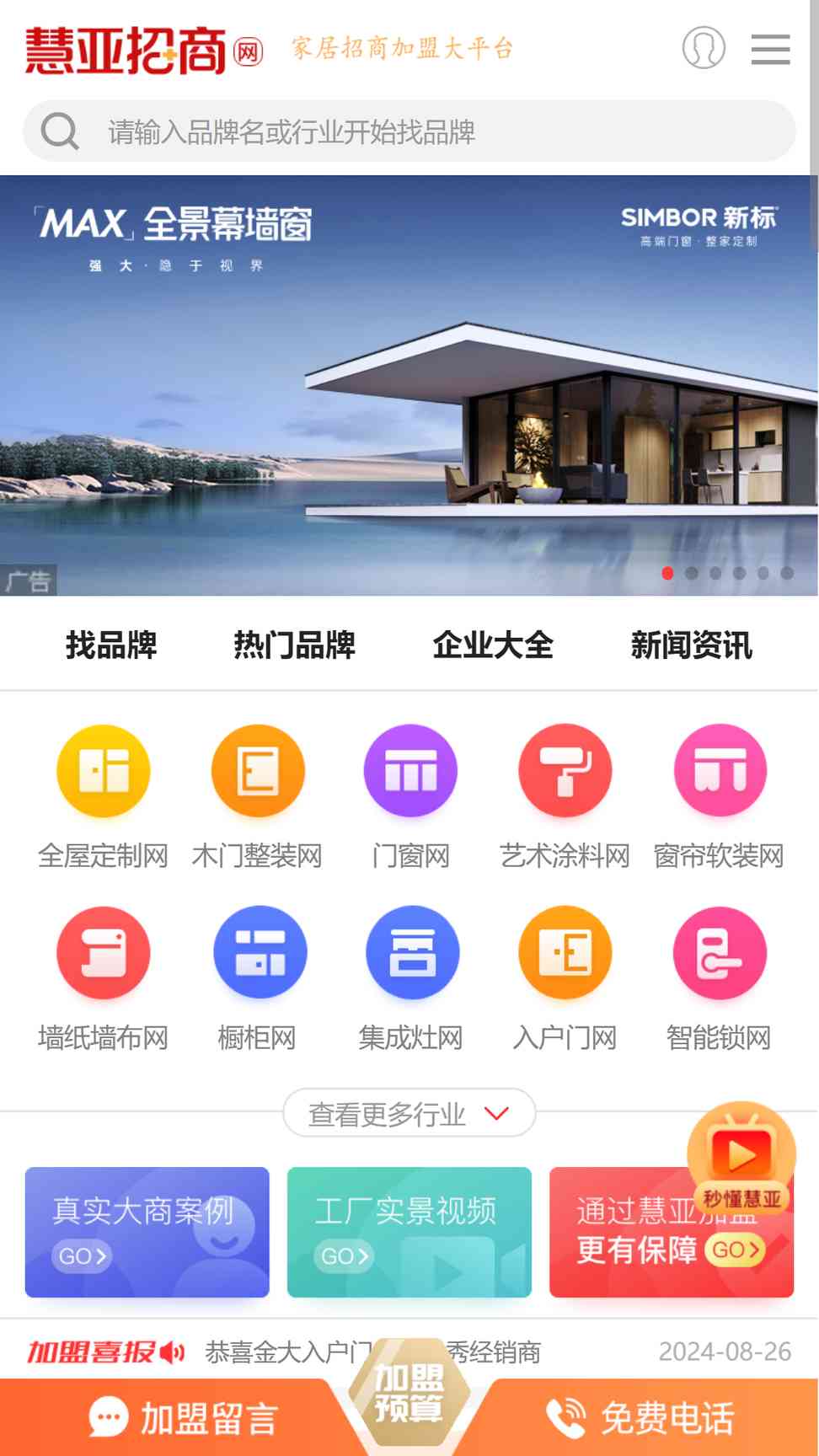
Task: Switch to 找品牌 tab
Action: 111,645
